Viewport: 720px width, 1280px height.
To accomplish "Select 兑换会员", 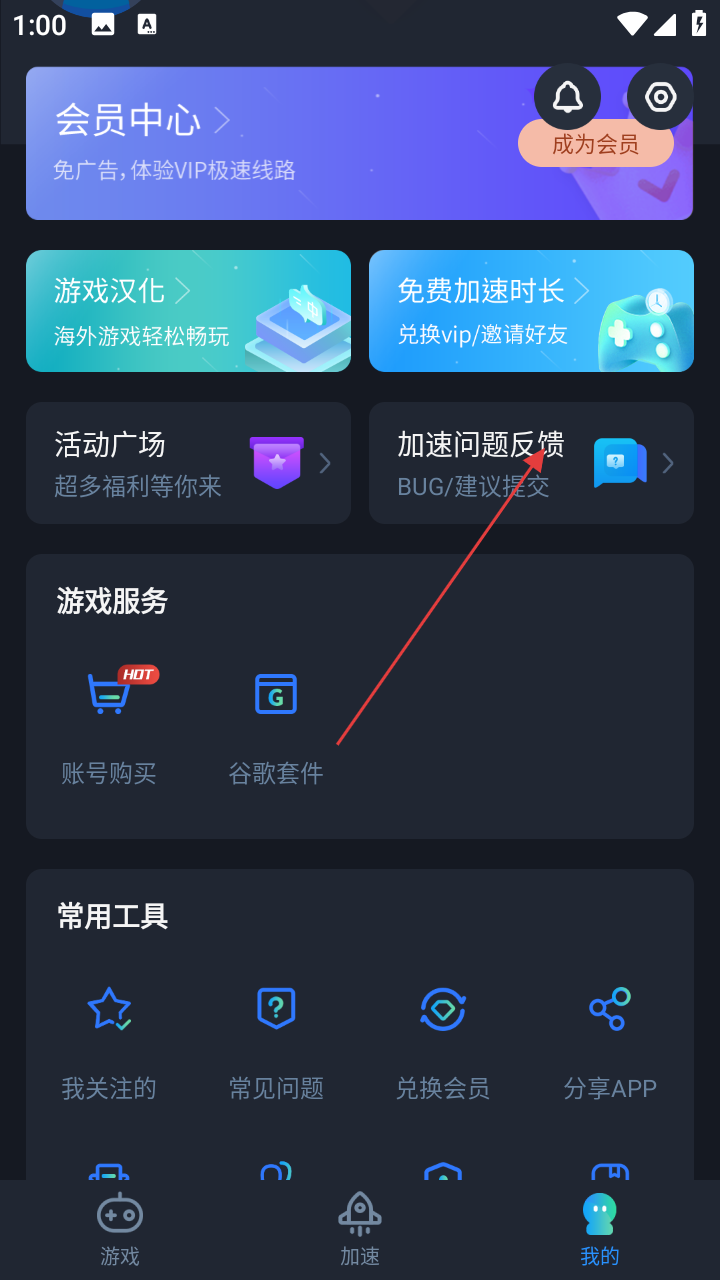I will click(443, 1040).
